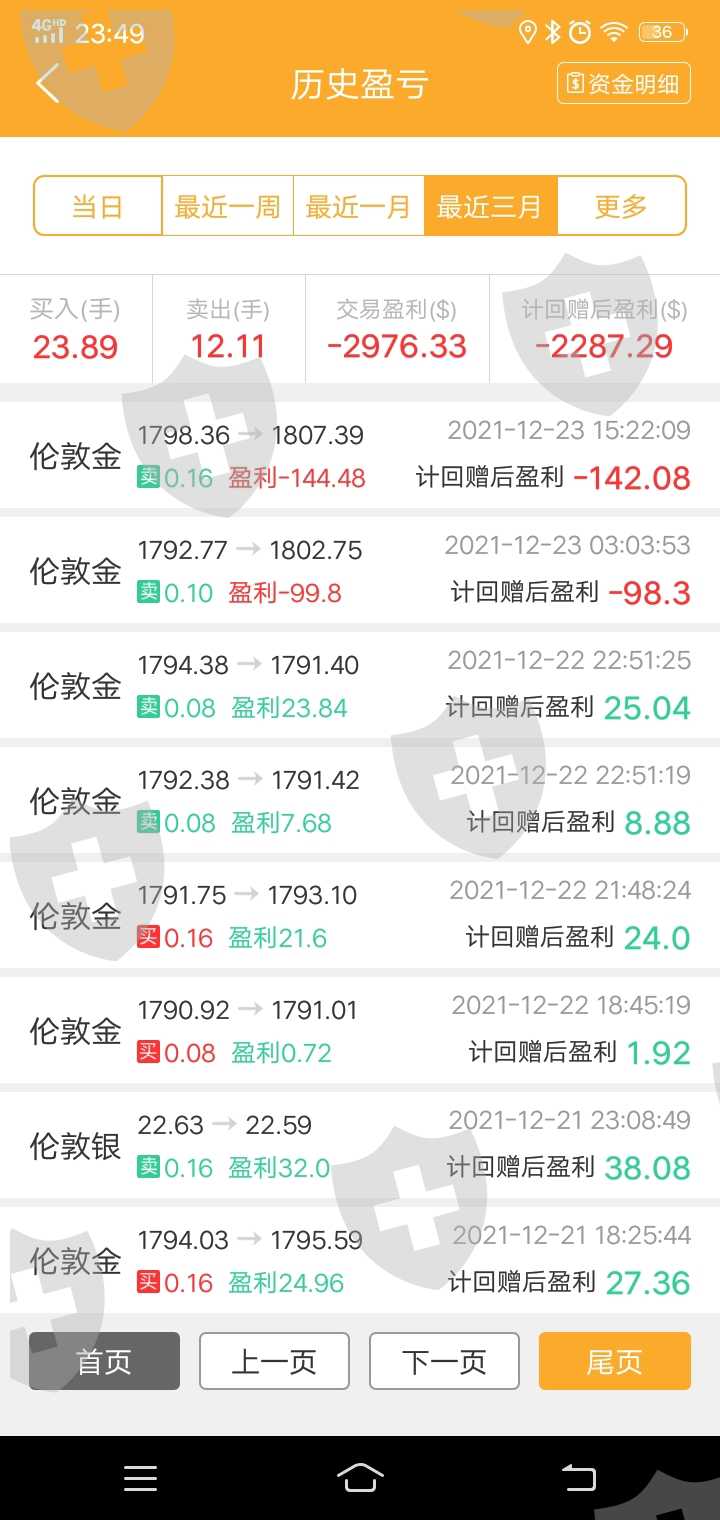Go back using the header arrow
The width and height of the screenshot is (720, 1520).
47,84
